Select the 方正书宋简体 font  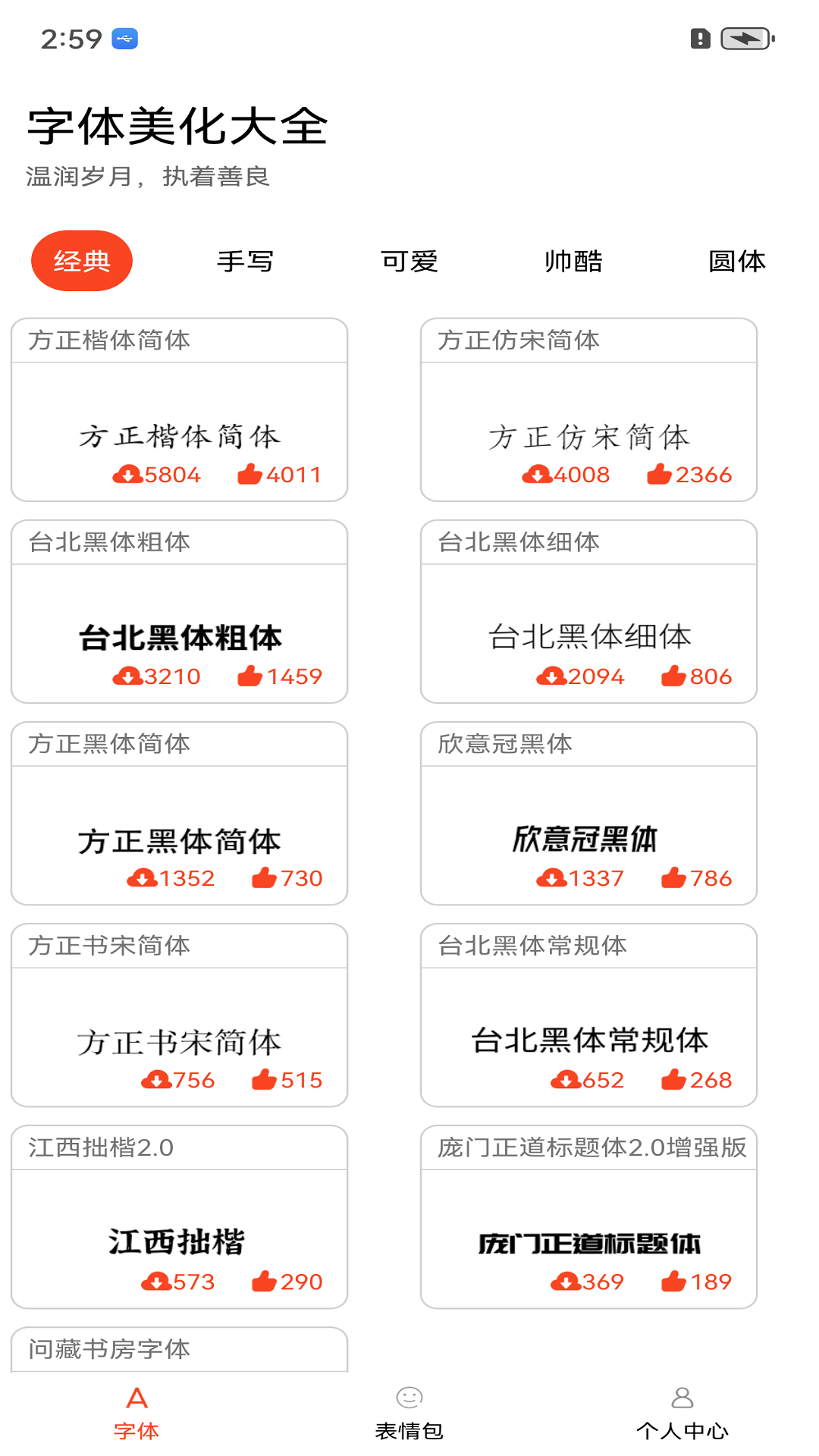coord(180,1015)
